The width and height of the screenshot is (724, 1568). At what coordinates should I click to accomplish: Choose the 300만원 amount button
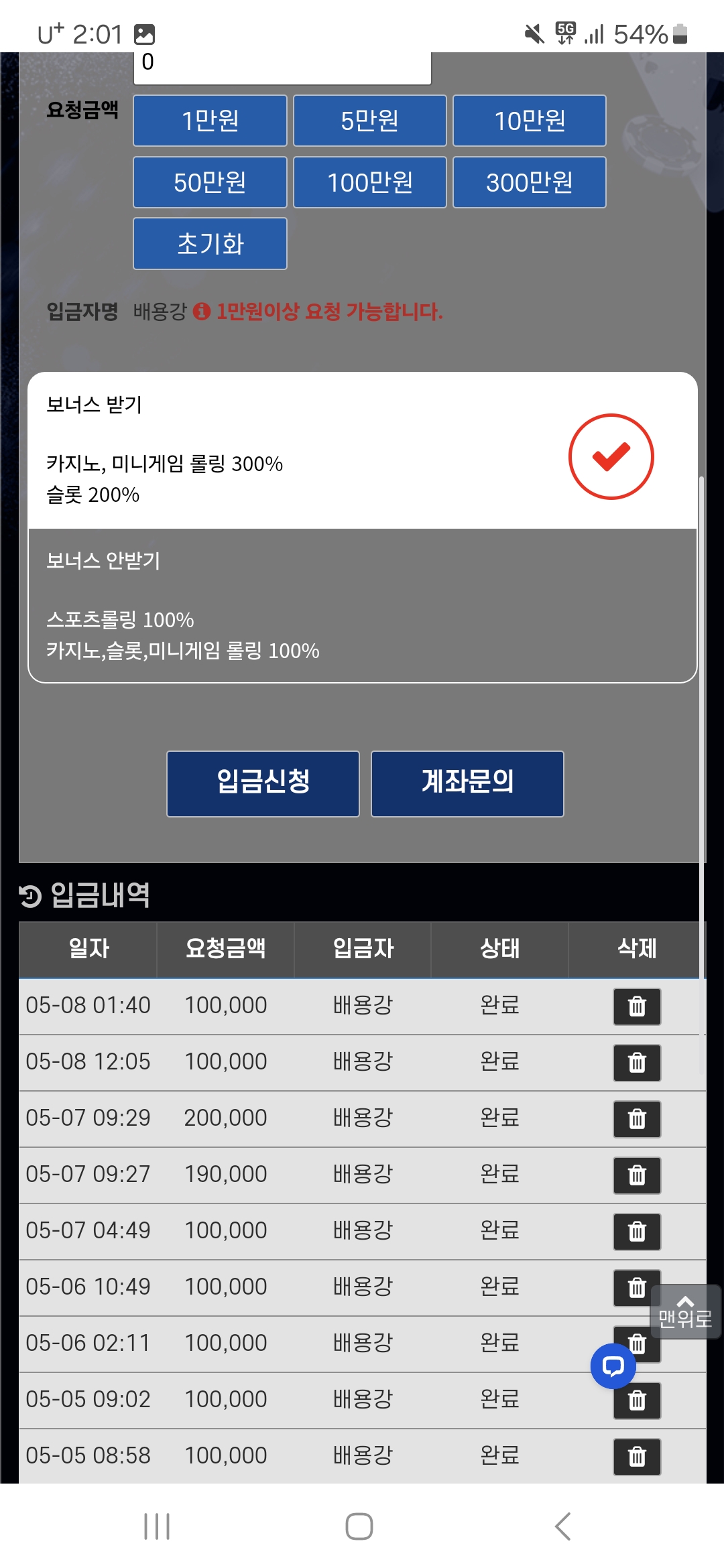click(x=529, y=182)
